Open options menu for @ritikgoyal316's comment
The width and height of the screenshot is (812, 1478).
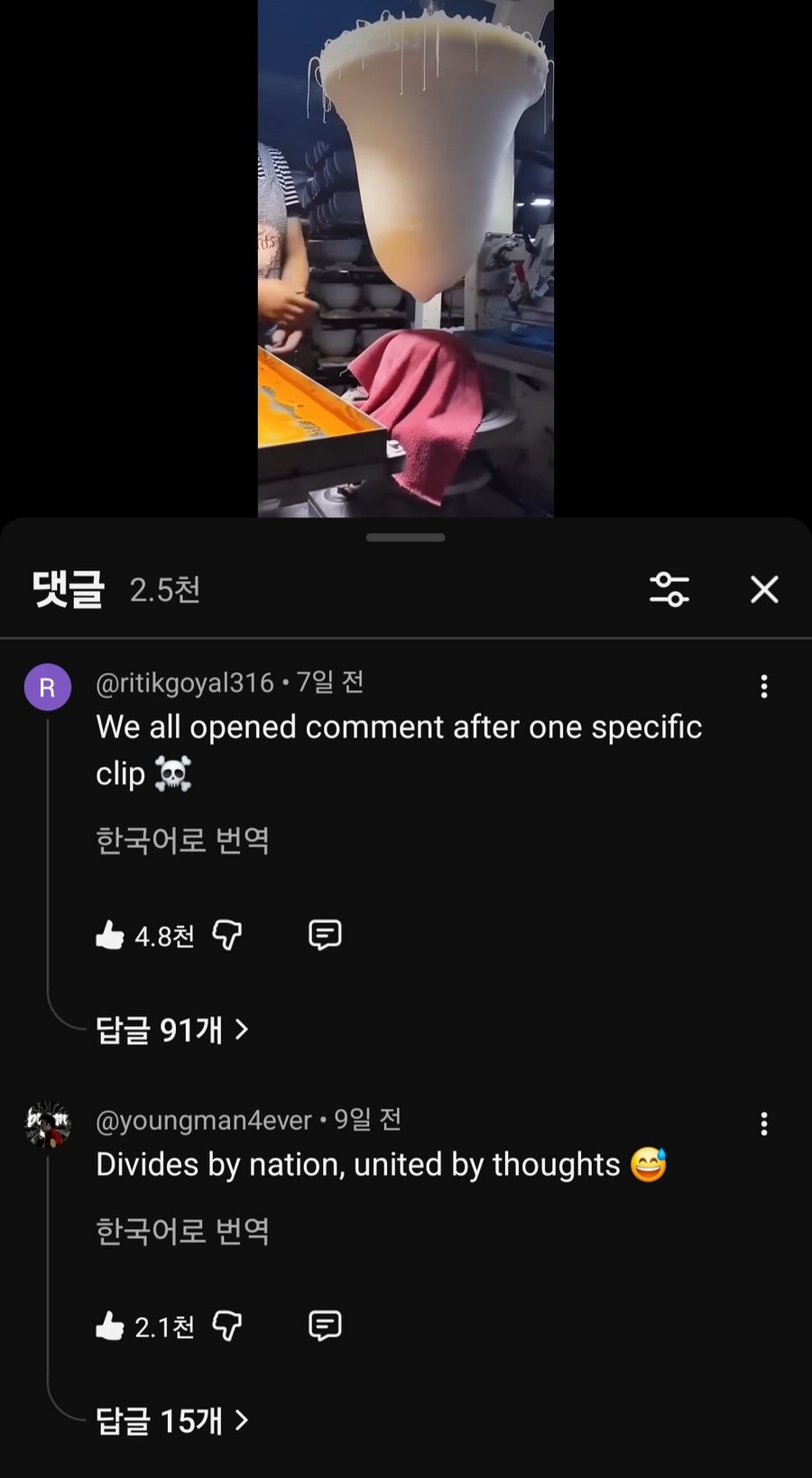[763, 688]
